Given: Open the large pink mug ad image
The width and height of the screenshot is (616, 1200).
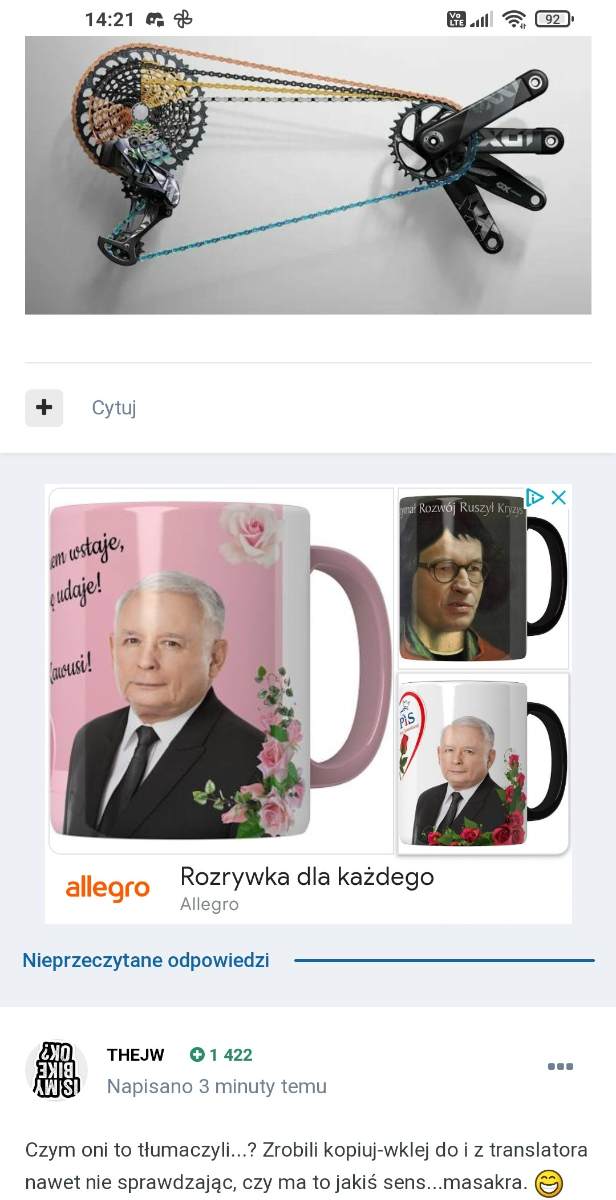Looking at the screenshot, I should pyautogui.click(x=221, y=670).
